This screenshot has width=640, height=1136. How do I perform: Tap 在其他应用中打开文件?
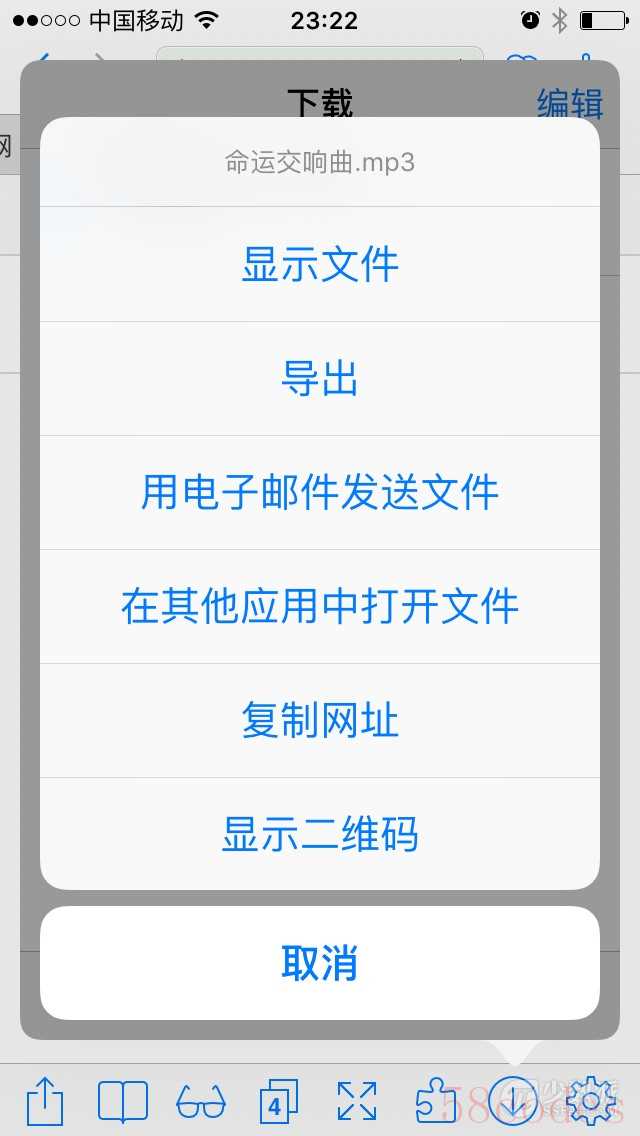tap(320, 606)
